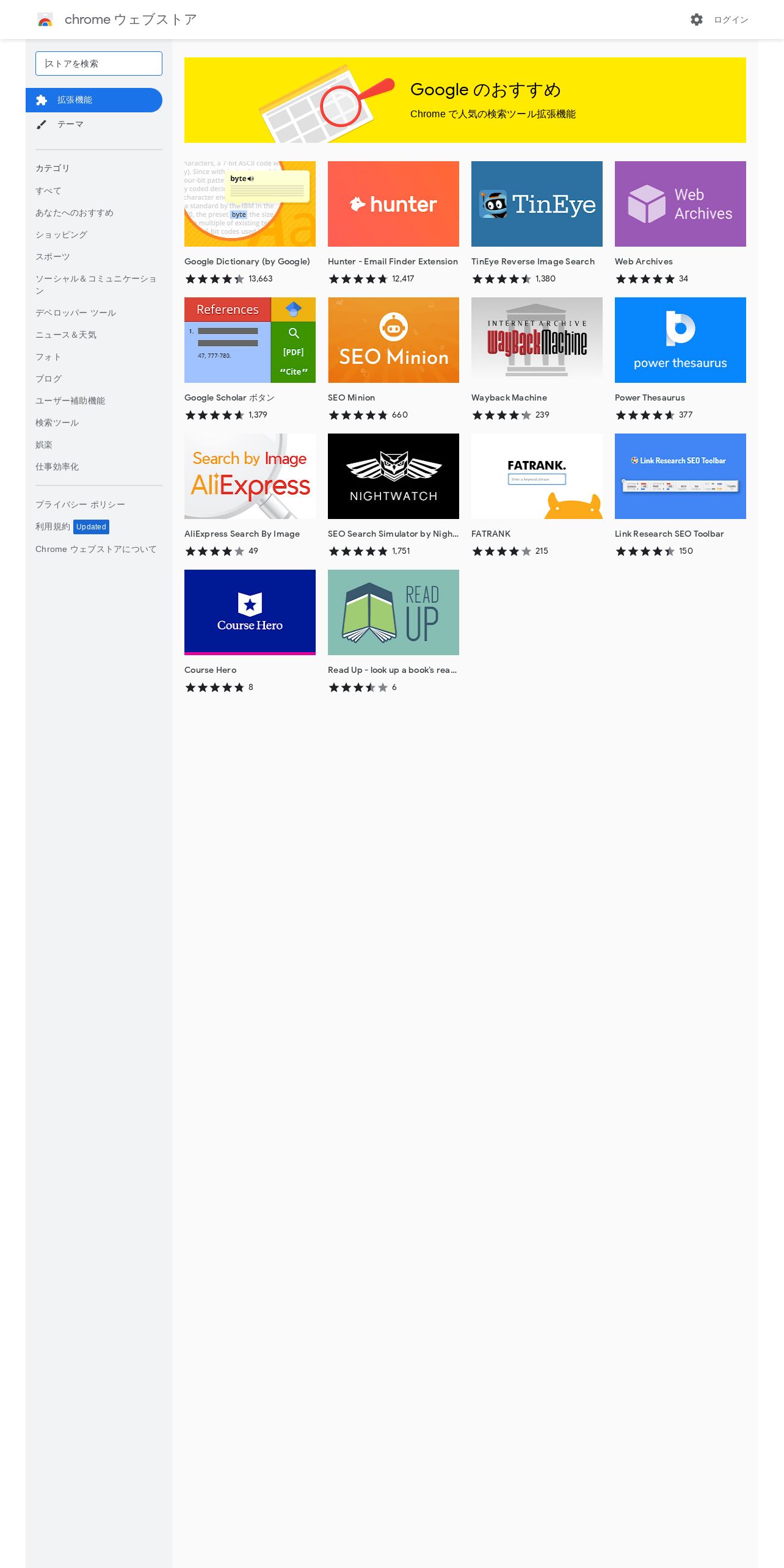Open the Course Hero extension
This screenshot has height=1568, width=784.
pos(250,631)
